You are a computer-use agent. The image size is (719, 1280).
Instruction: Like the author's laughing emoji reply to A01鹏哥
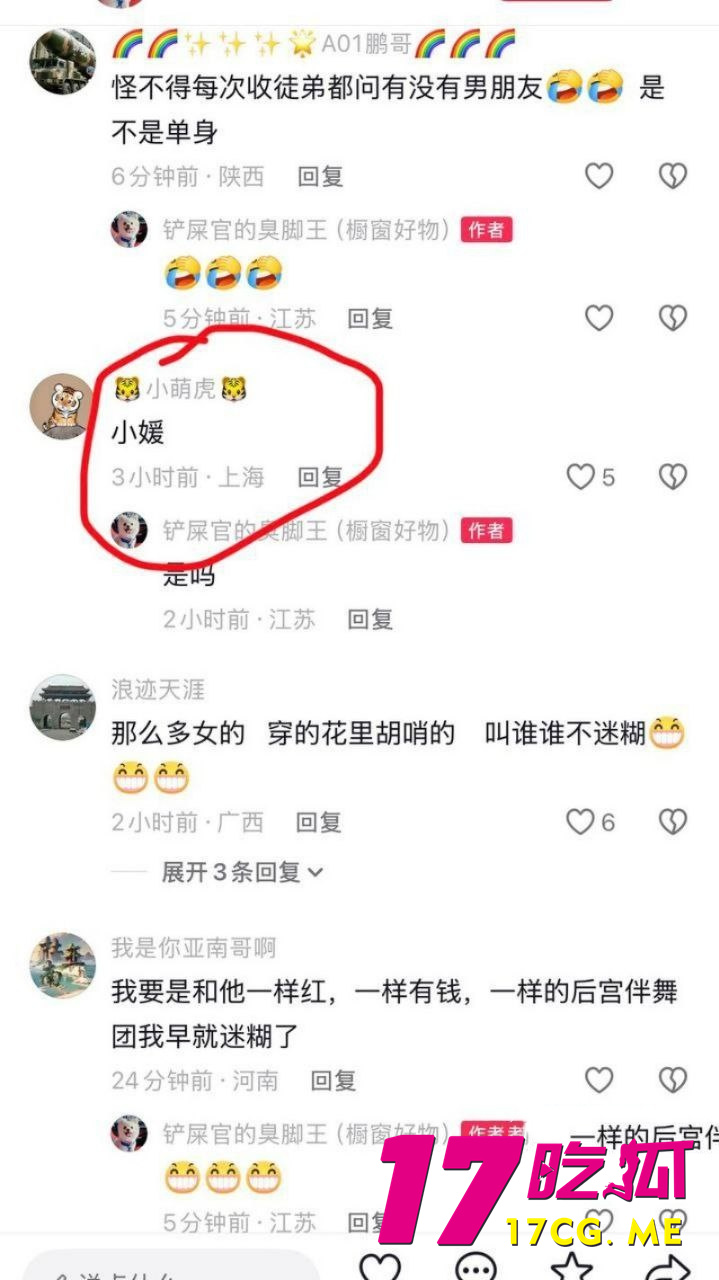pos(598,319)
